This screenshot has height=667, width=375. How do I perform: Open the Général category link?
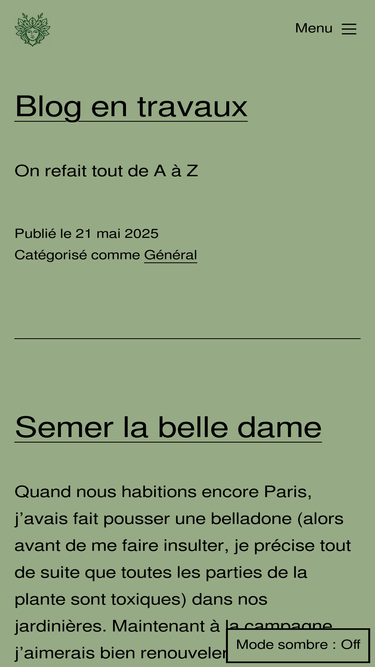[x=170, y=255]
